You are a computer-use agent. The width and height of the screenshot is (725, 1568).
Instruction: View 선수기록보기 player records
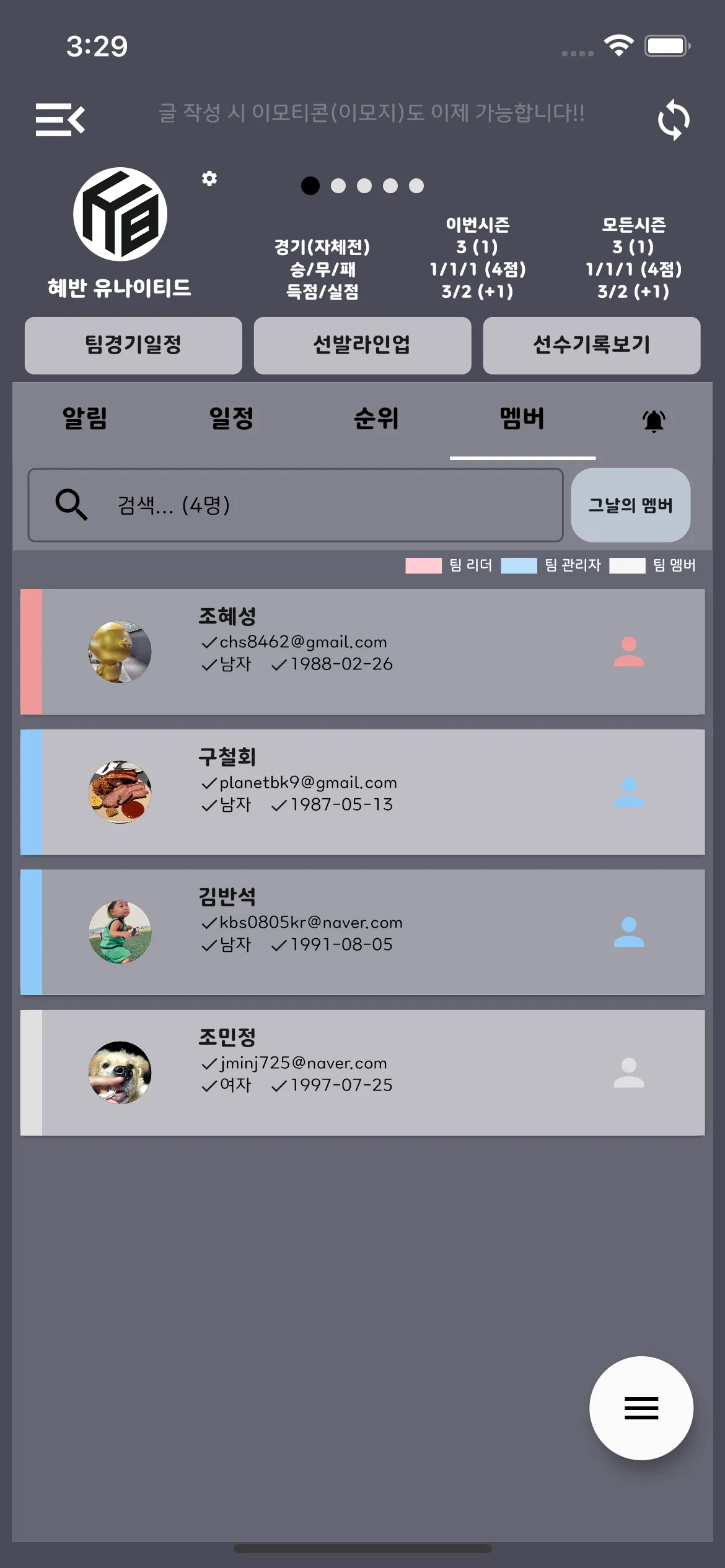click(591, 345)
